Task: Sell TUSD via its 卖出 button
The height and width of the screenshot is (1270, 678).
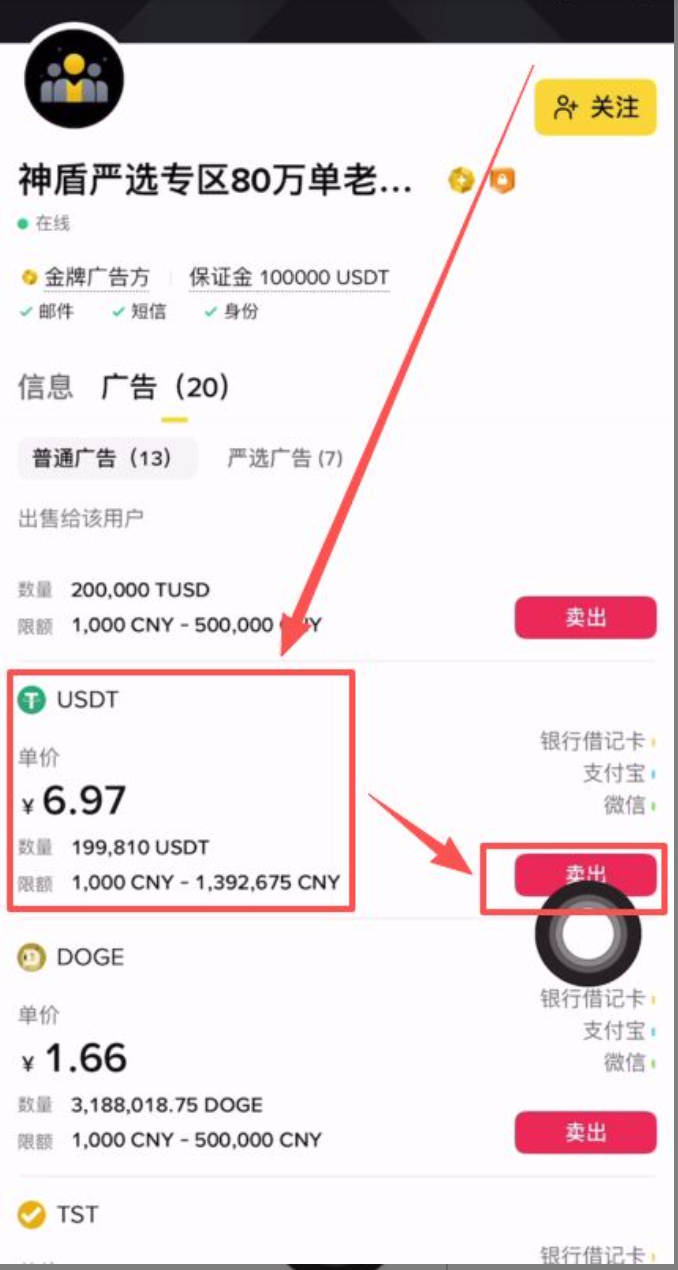Action: coord(586,617)
